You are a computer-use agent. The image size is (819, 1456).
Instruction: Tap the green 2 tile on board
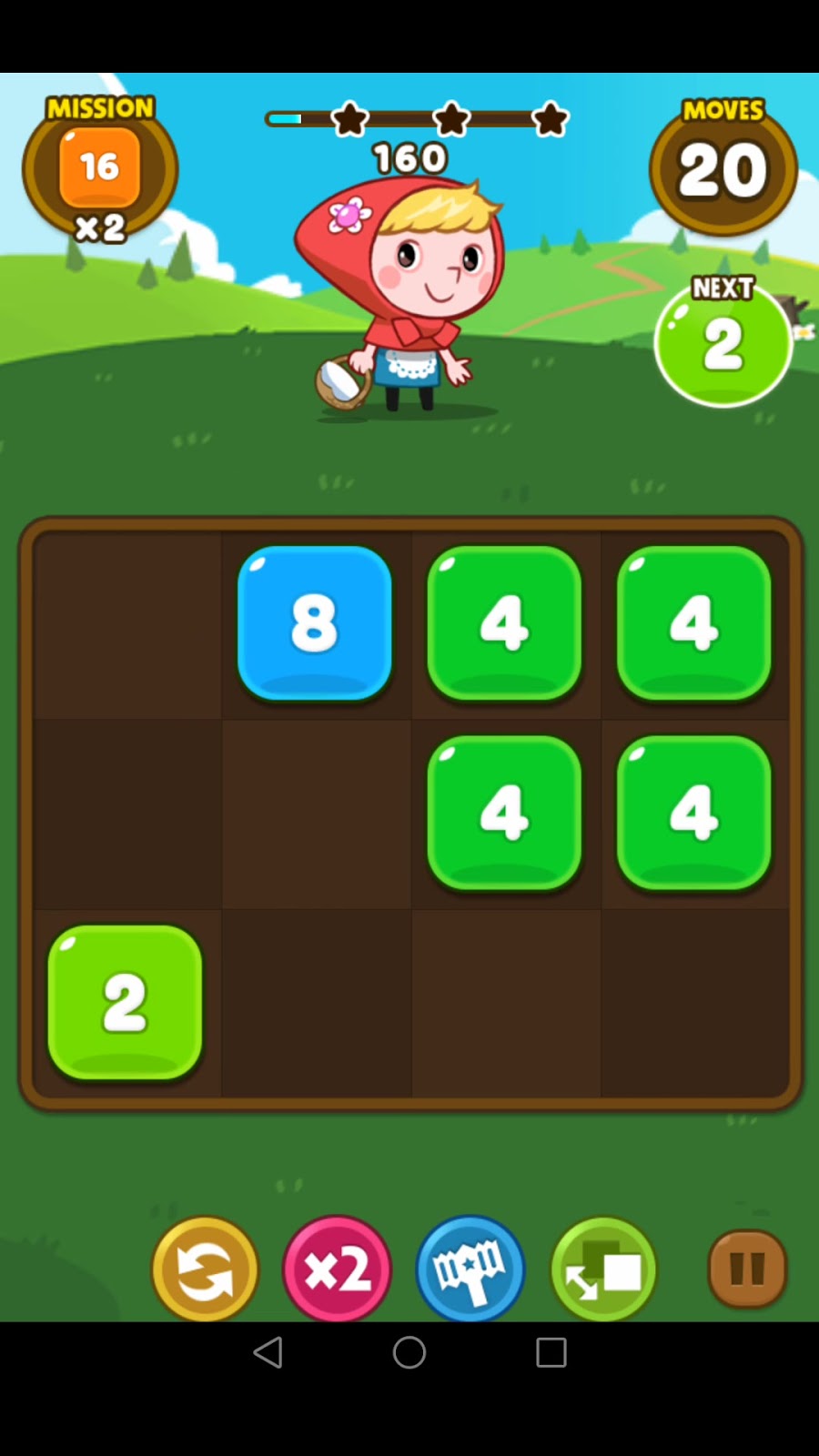[x=125, y=1002]
